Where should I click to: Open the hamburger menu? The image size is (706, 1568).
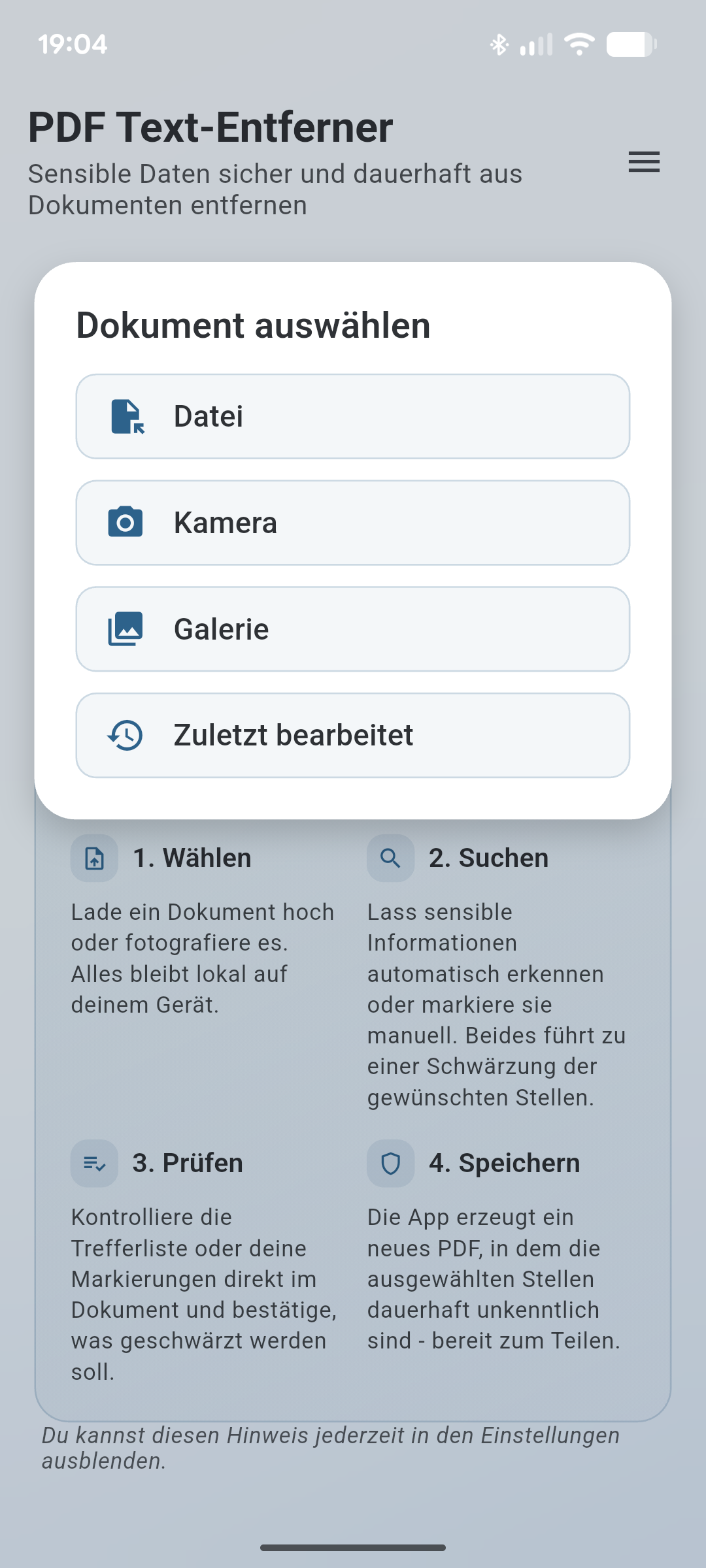tap(644, 162)
